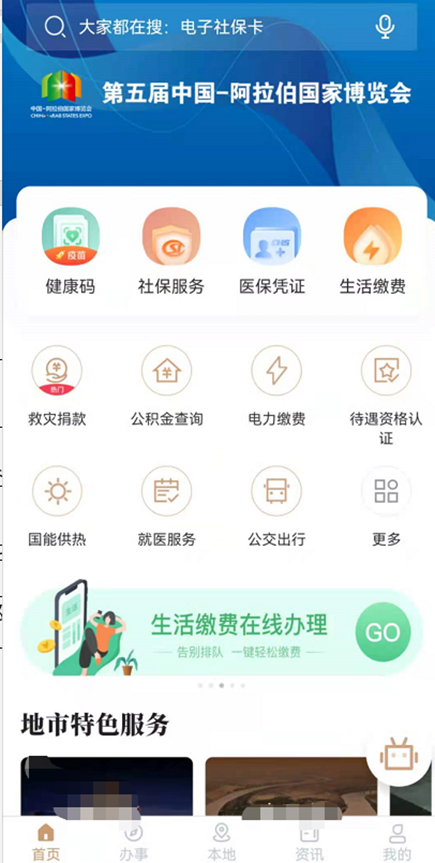
Task: Select 救灾捐款
Action: 57,387
